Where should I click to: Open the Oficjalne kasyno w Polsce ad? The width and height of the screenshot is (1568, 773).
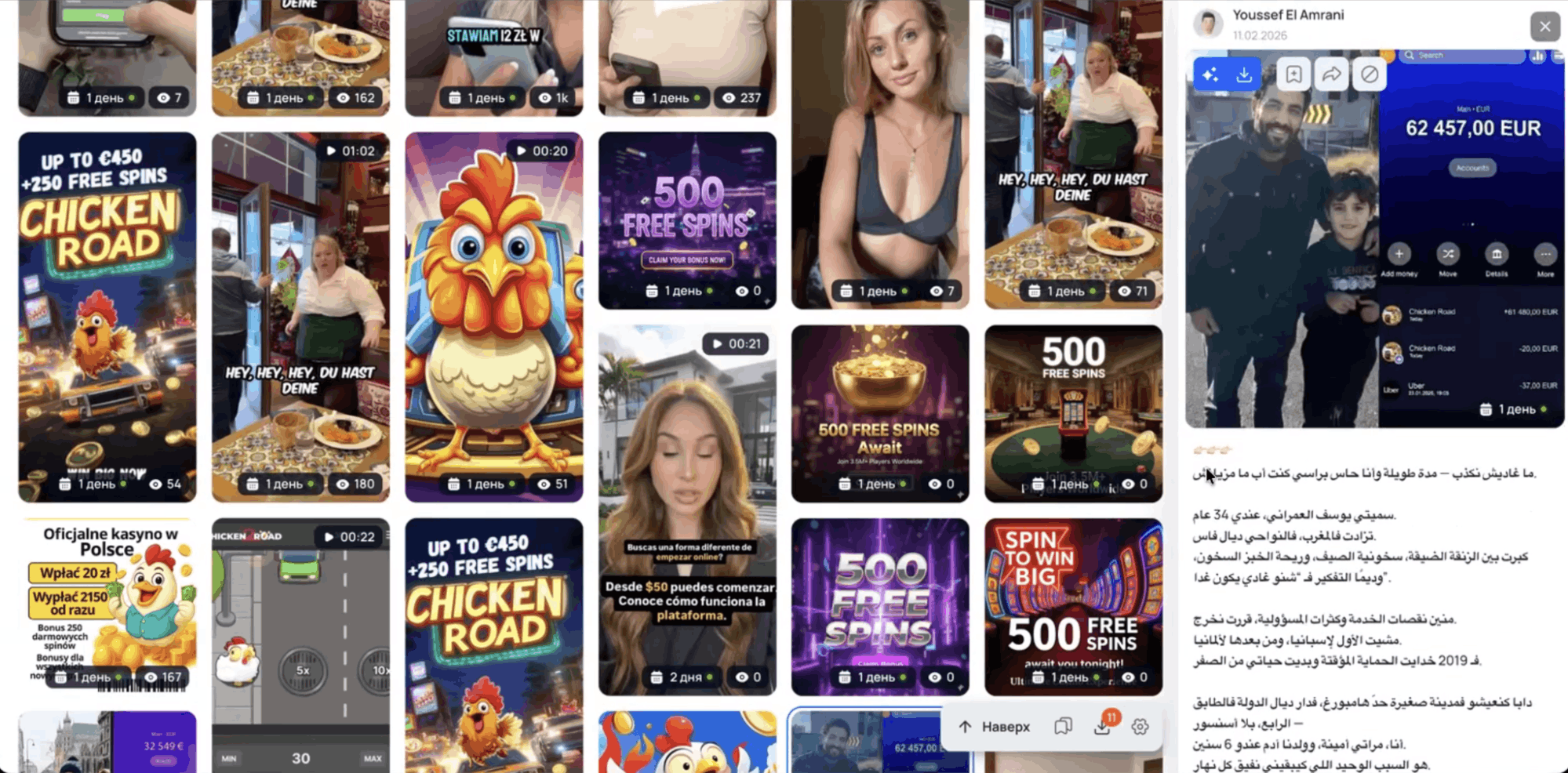coord(107,604)
